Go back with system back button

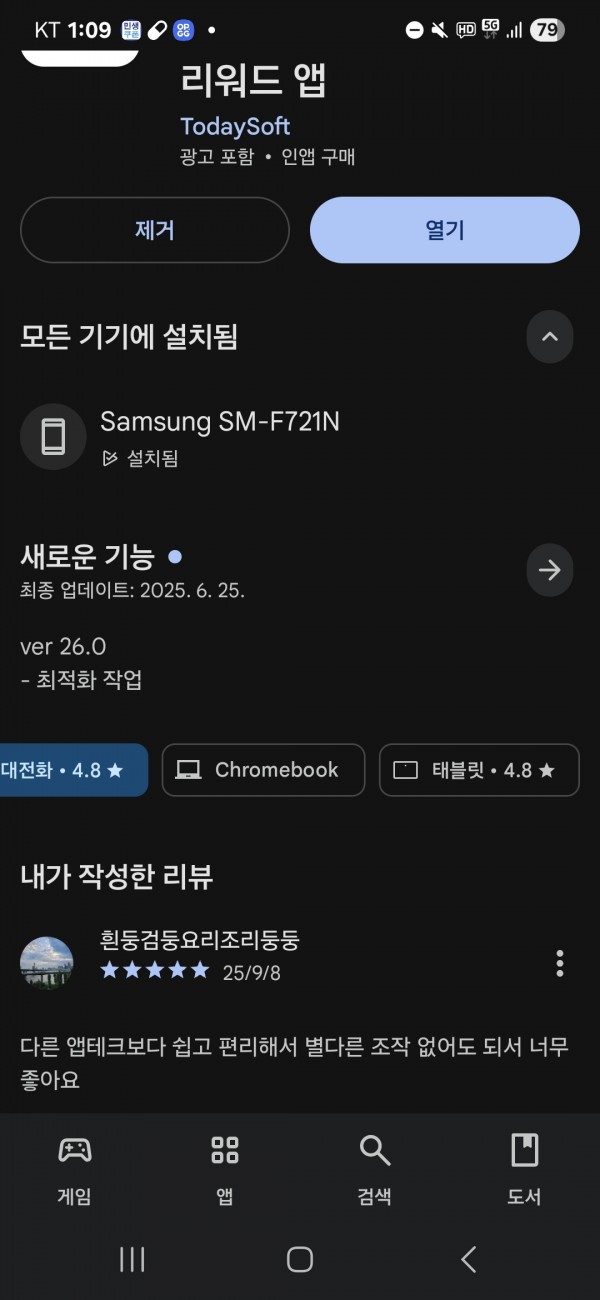pos(468,1259)
